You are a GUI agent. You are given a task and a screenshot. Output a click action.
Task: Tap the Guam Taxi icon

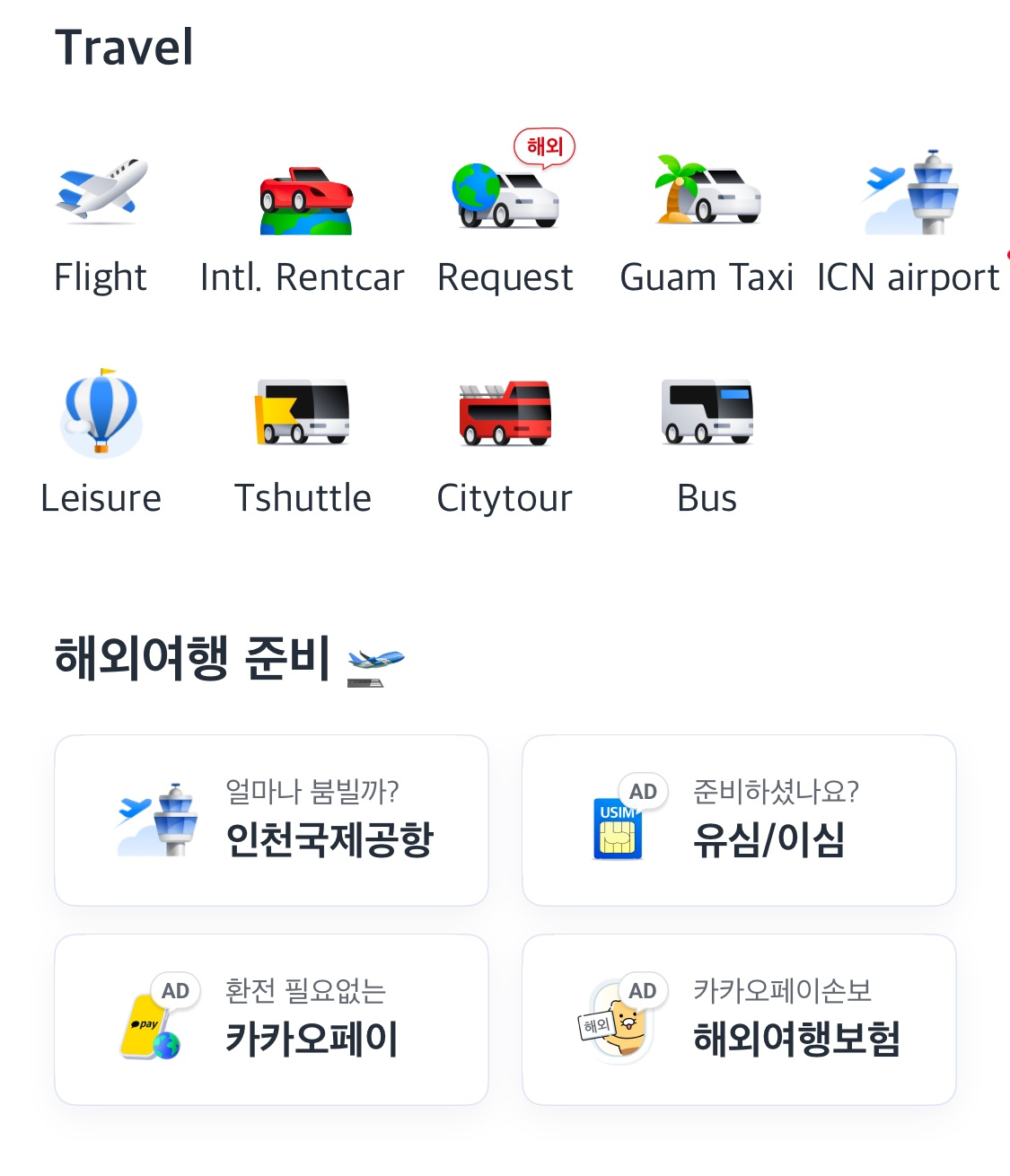click(x=707, y=193)
